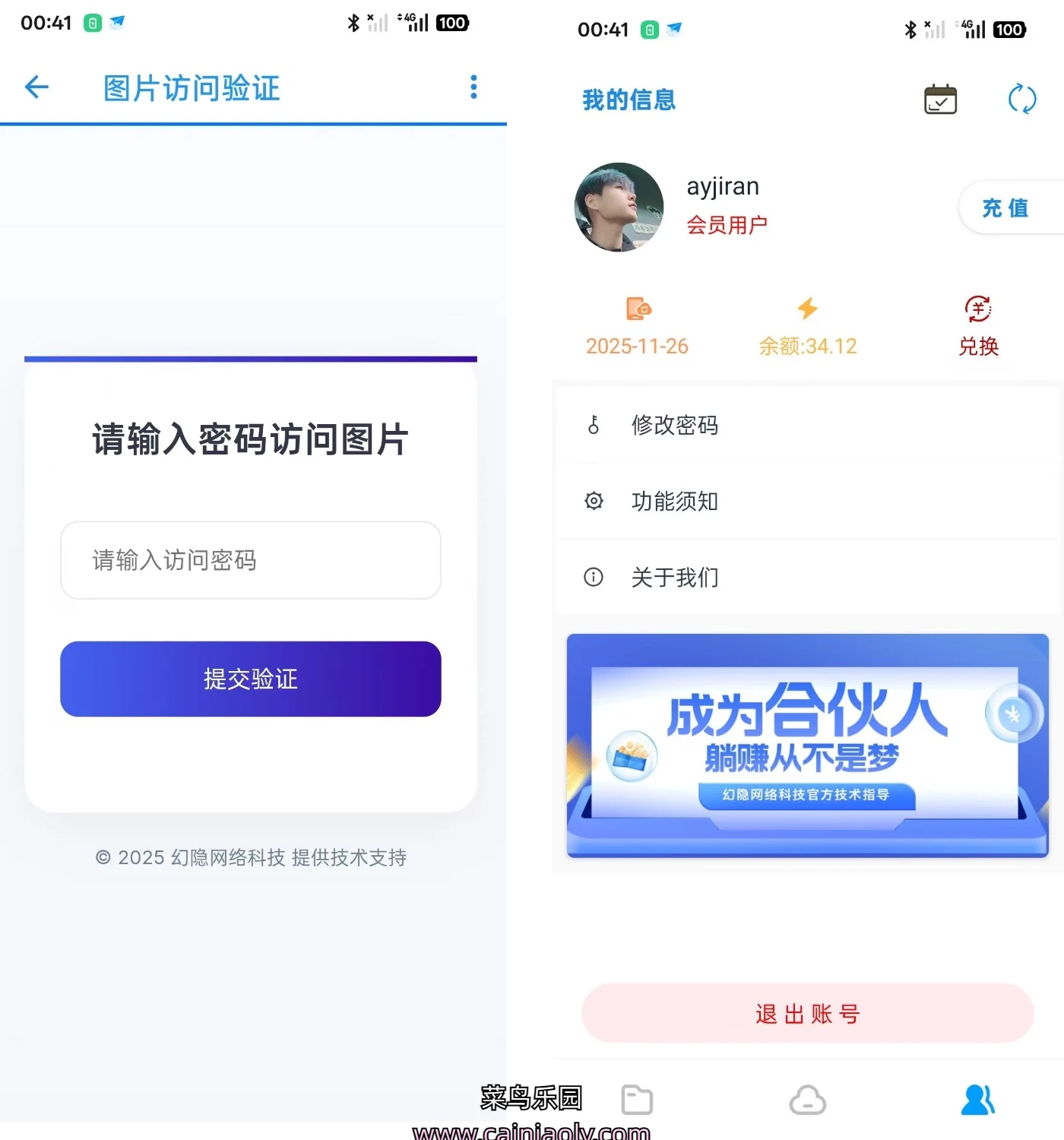
Task: Switch to the cloud tab
Action: coord(807,1100)
